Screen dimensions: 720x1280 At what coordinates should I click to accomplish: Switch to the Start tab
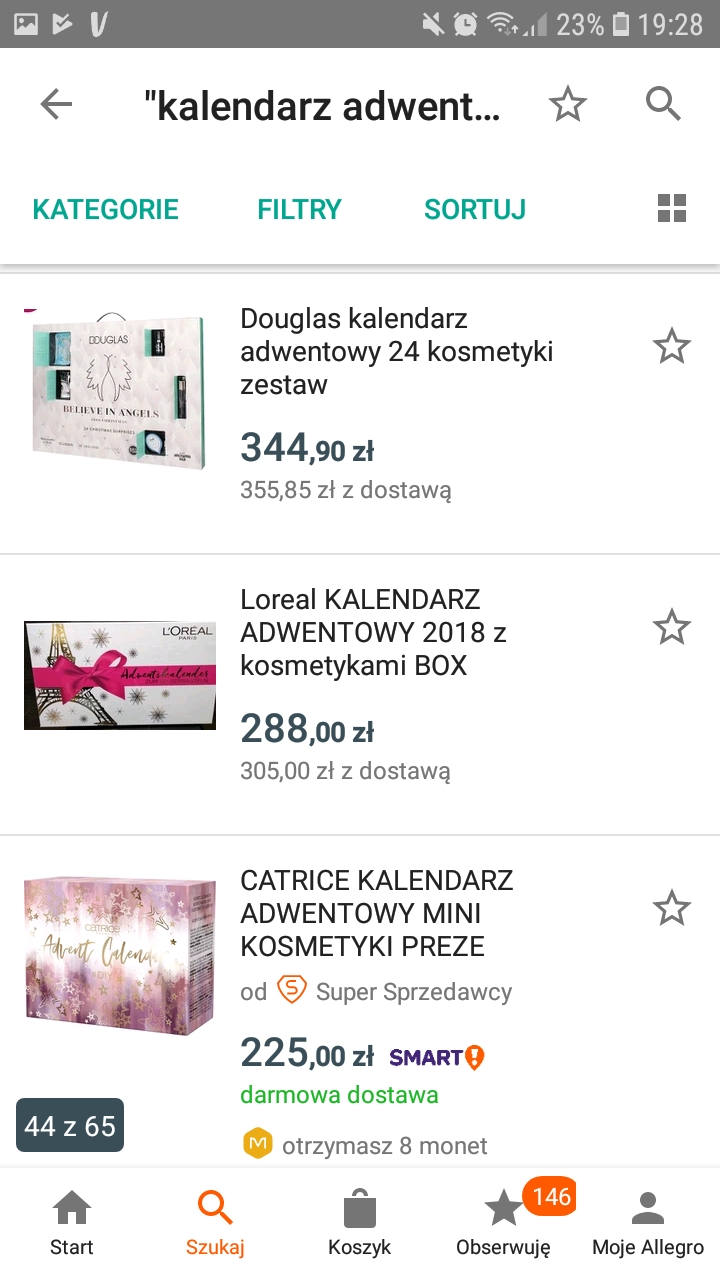(x=72, y=1224)
